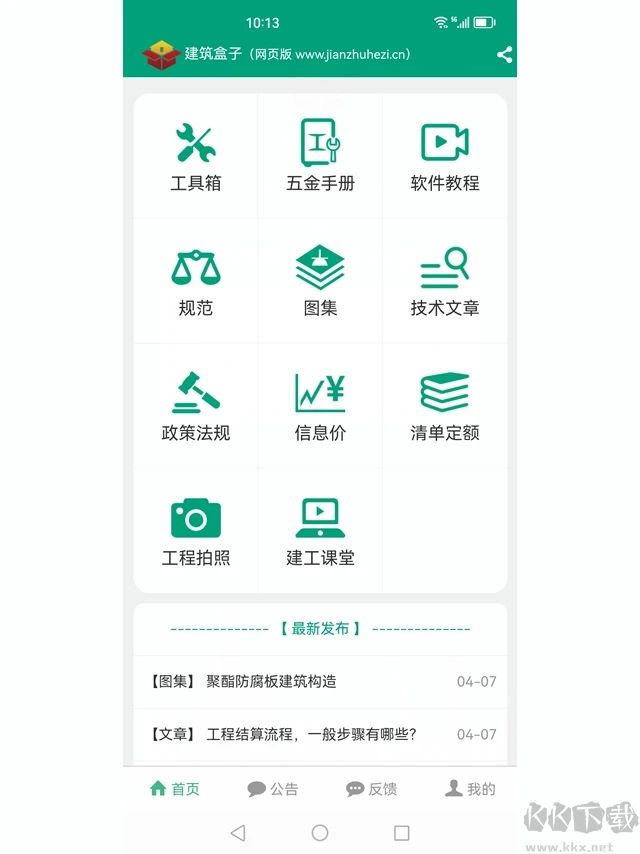Open 技术文章 technical articles

click(x=445, y=282)
